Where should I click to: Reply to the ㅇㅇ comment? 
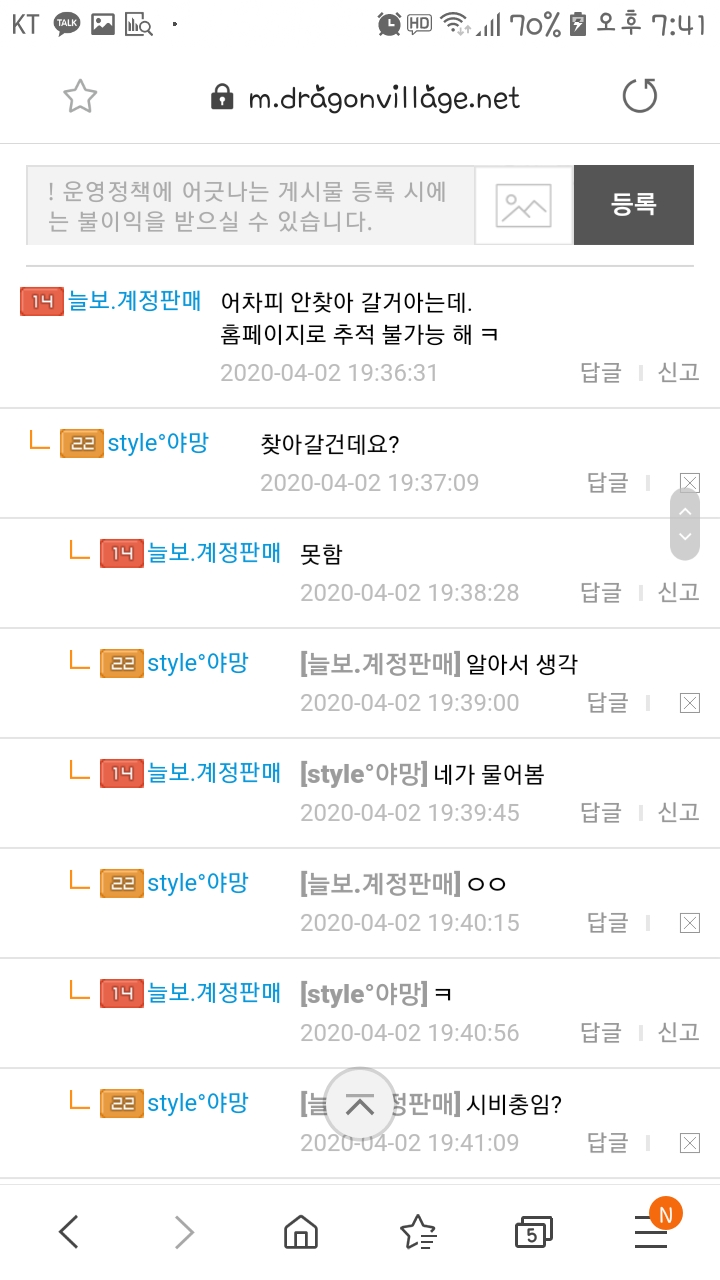[607, 922]
